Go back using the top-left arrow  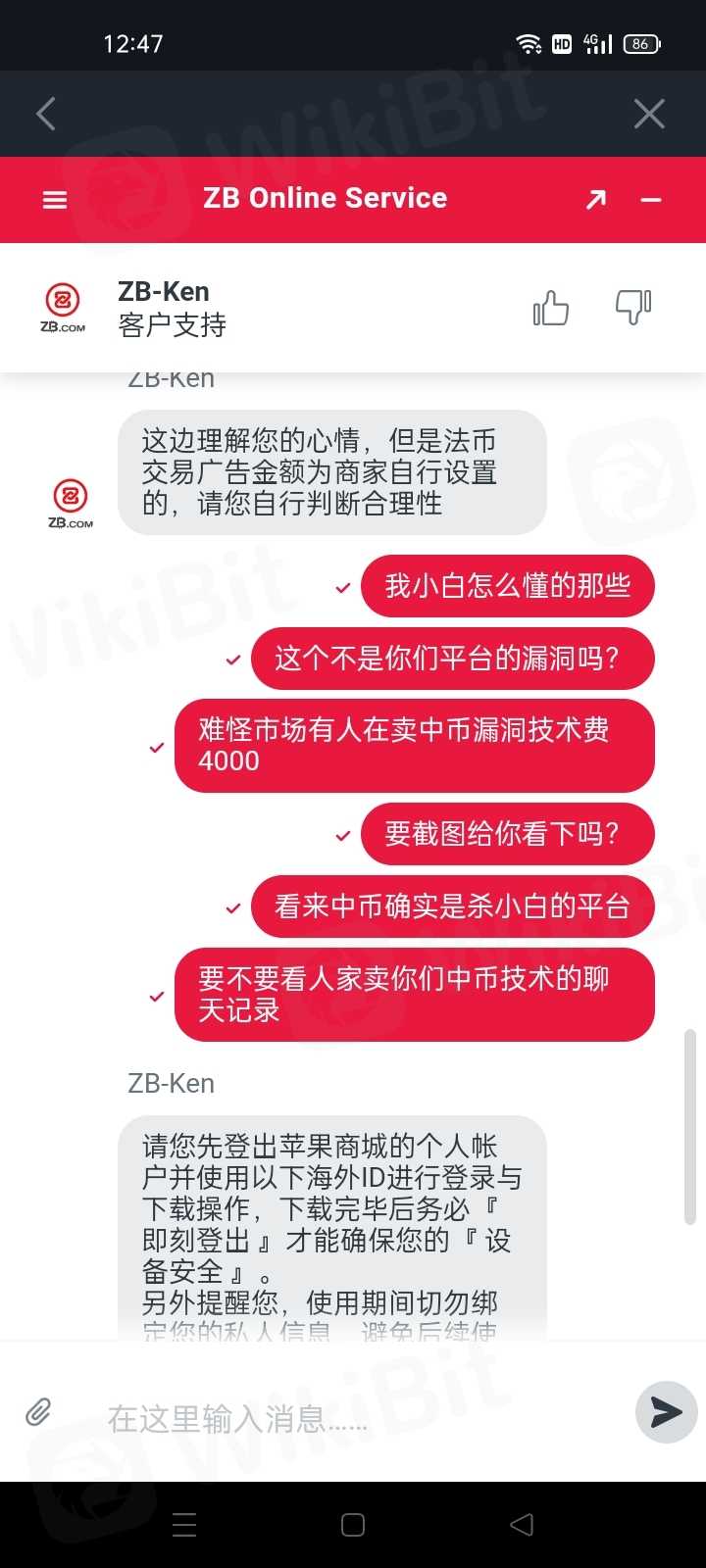[46, 114]
